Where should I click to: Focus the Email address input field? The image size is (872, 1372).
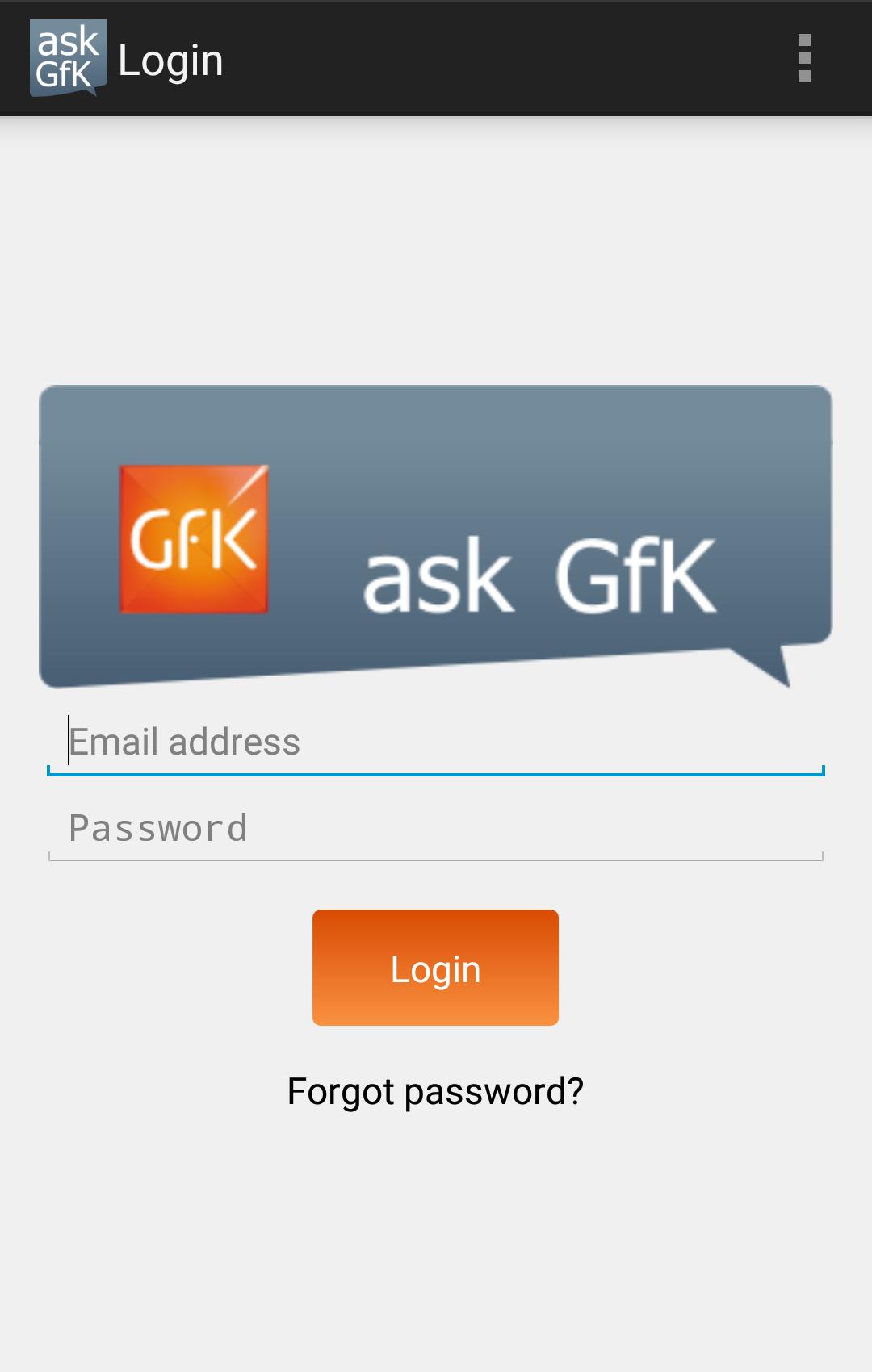tap(436, 741)
